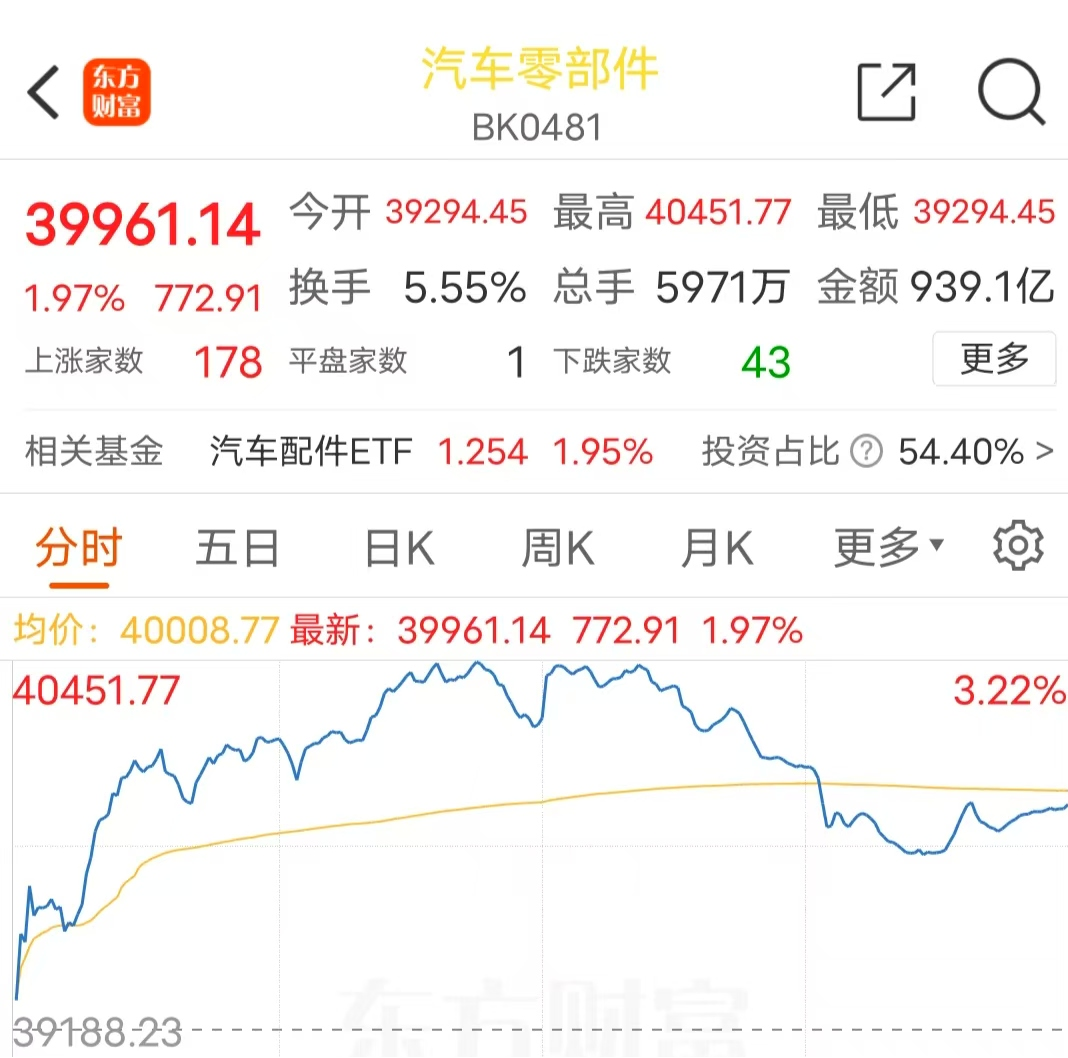Select the 分时 chart tab
Screen dimensions: 1068x1058
tap(78, 548)
